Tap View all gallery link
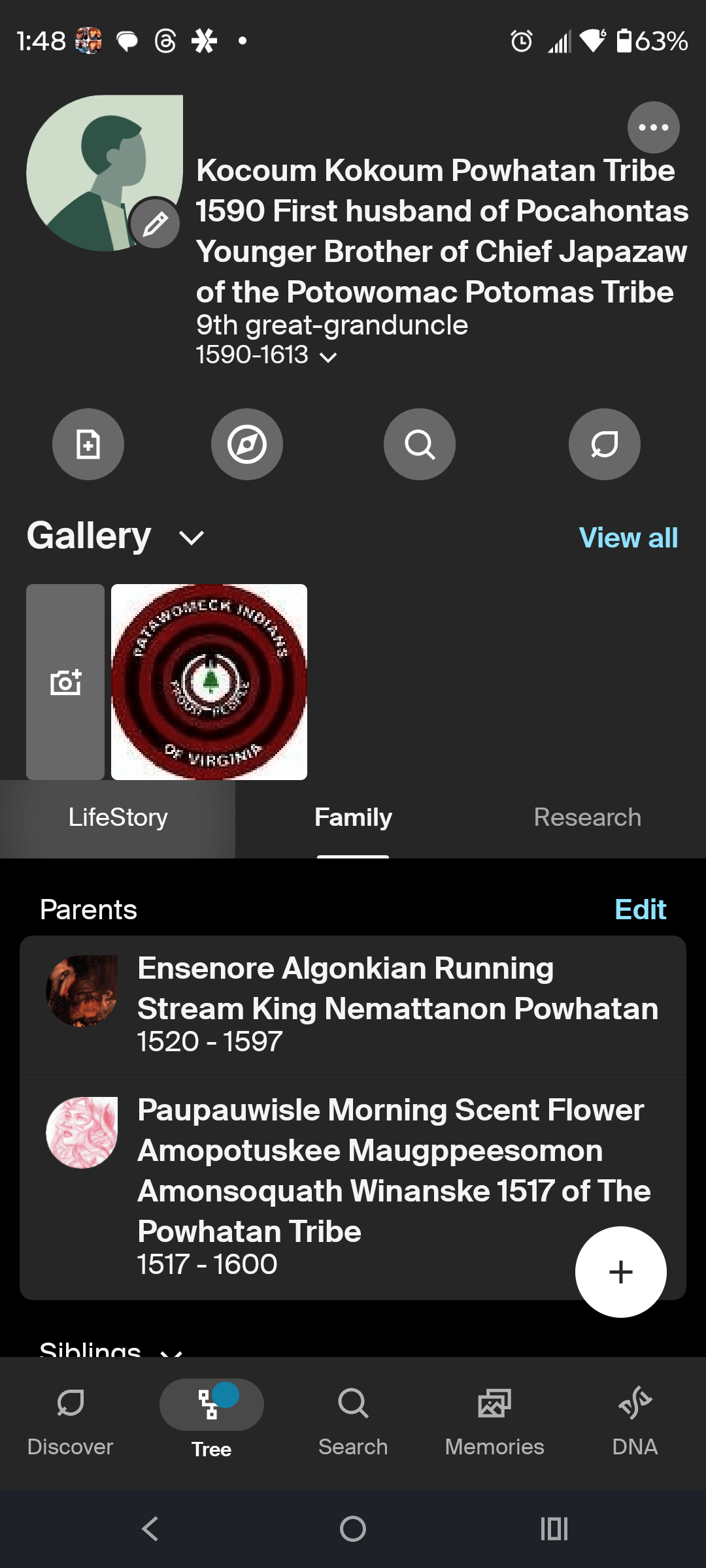This screenshot has width=706, height=1568. coord(626,537)
